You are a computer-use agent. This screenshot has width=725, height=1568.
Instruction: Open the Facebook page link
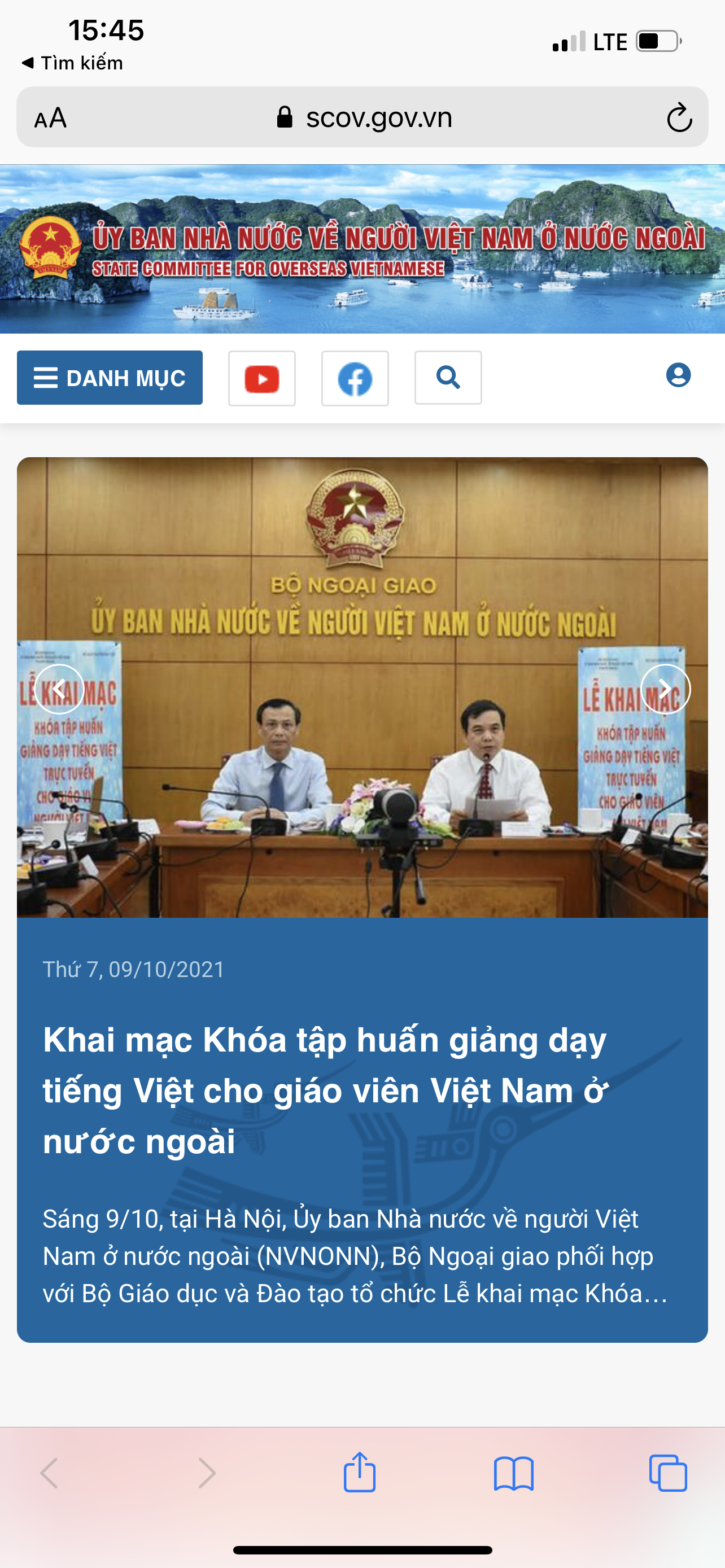point(355,378)
